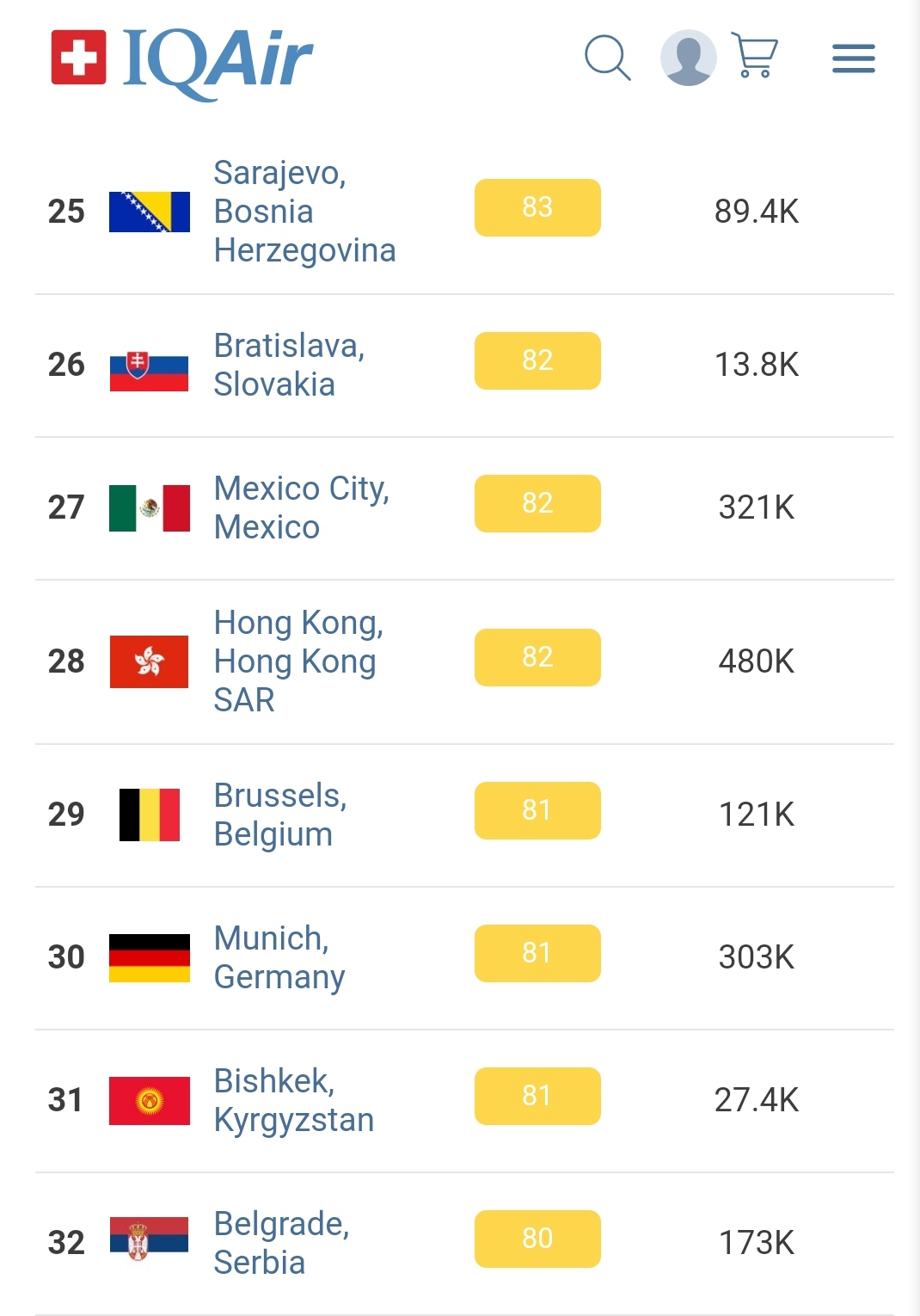Open Sarajevo, Bosnia Herzegovina air quality
Viewport: 920px width, 1316px height.
point(304,212)
